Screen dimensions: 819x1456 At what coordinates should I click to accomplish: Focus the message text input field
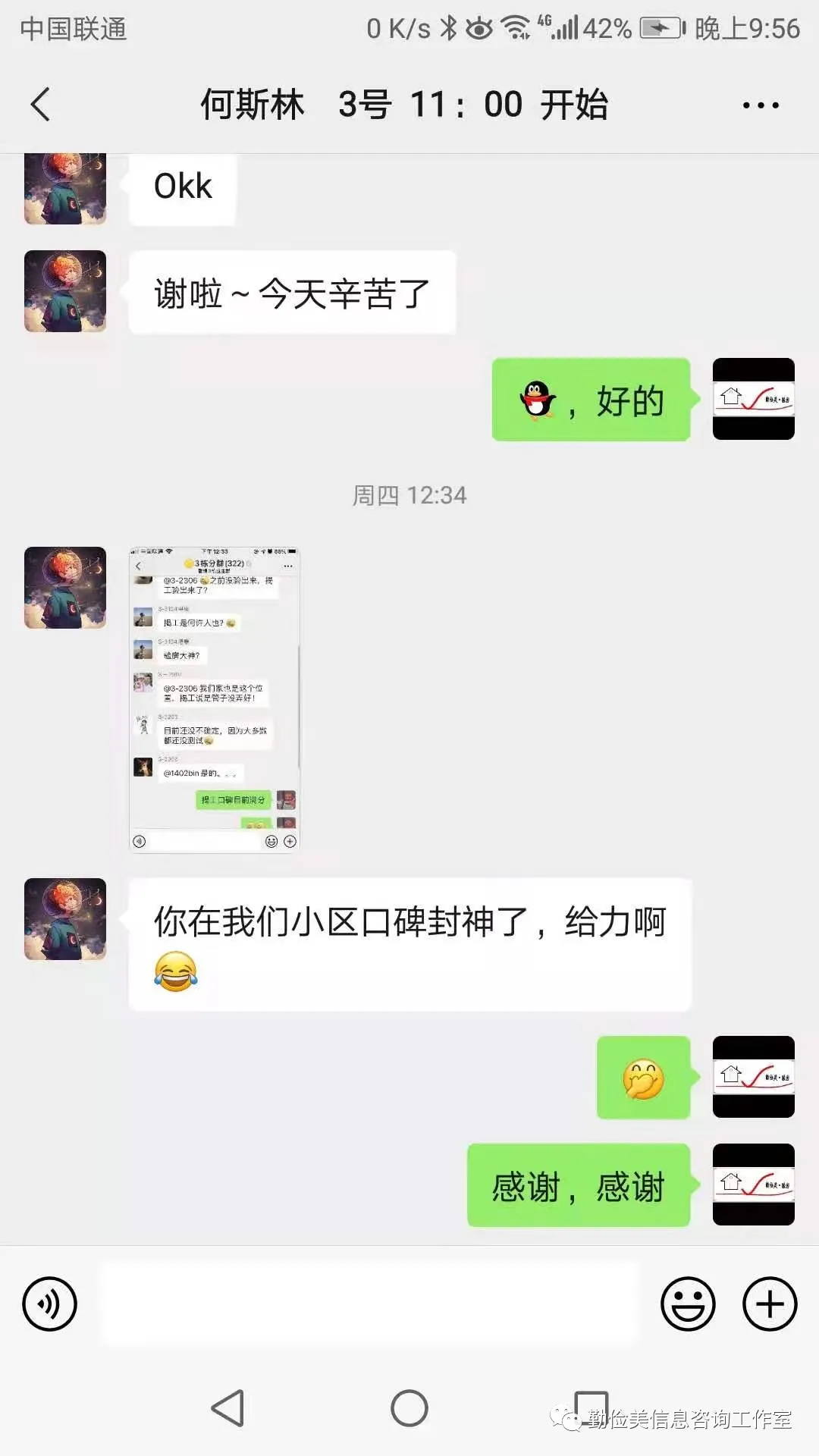(x=370, y=1304)
